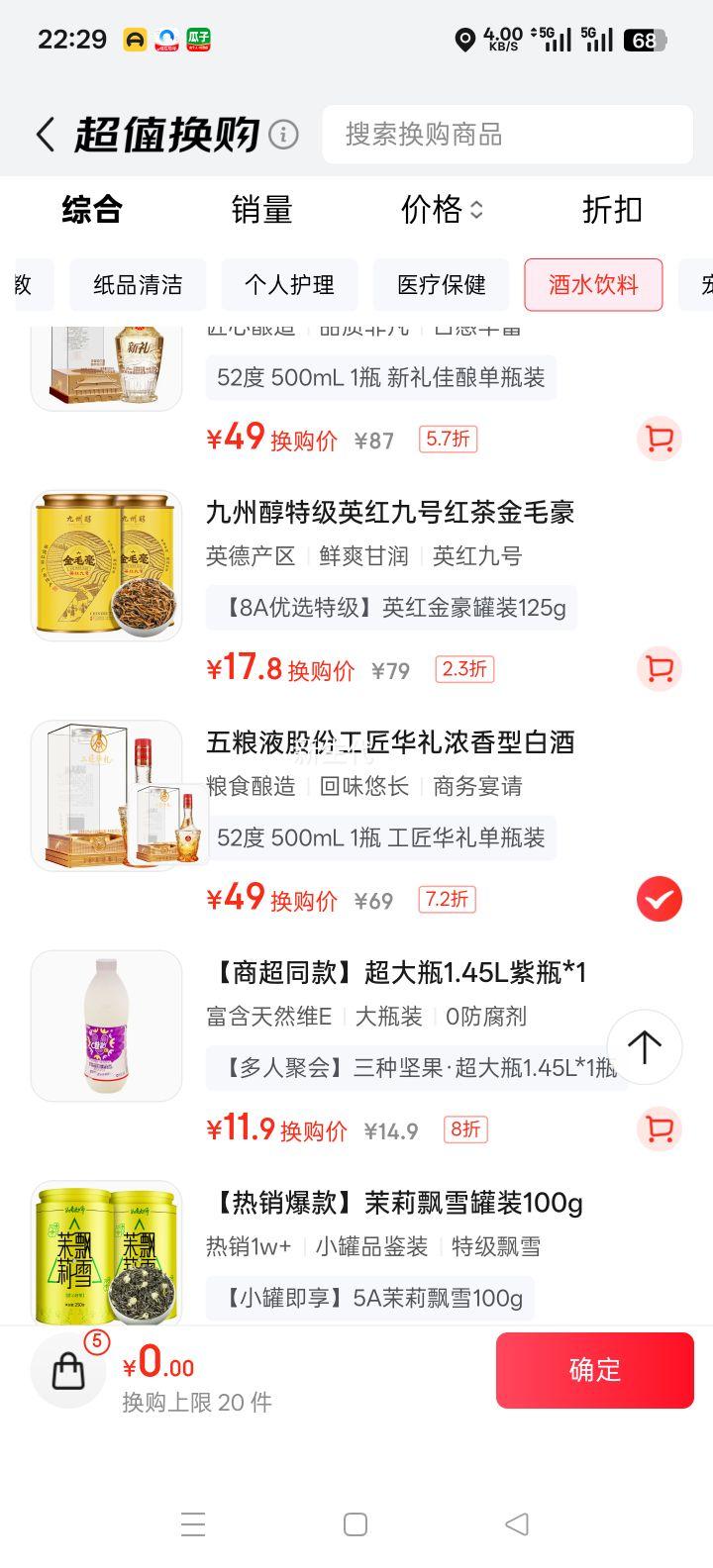Open 茉莉飘雪罐装100g product
713x1568 pixels.
pos(394,1203)
